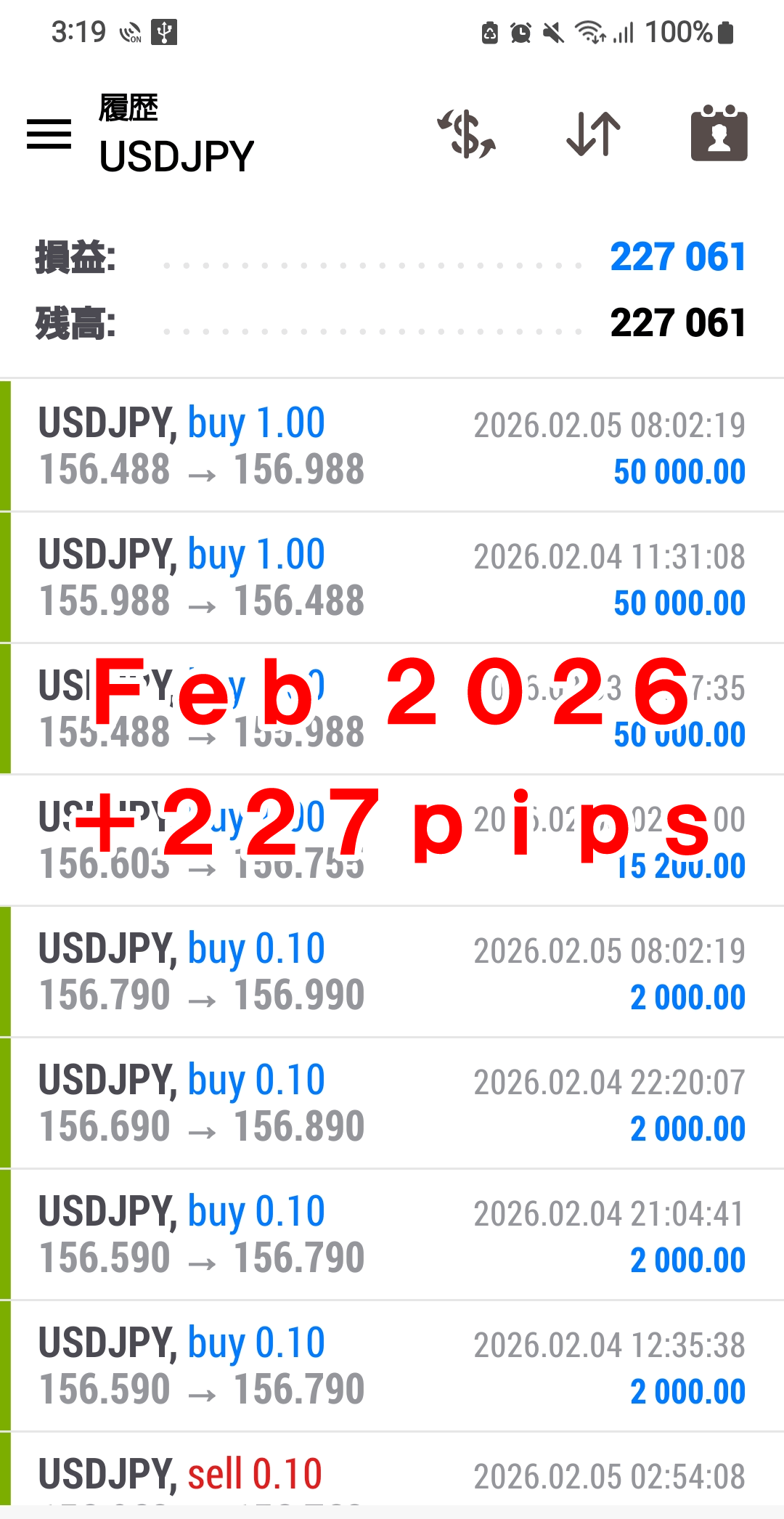Expand the buy 0.10 trade opened at 156.790
Image resolution: width=784 pixels, height=1519 pixels.
[x=392, y=972]
